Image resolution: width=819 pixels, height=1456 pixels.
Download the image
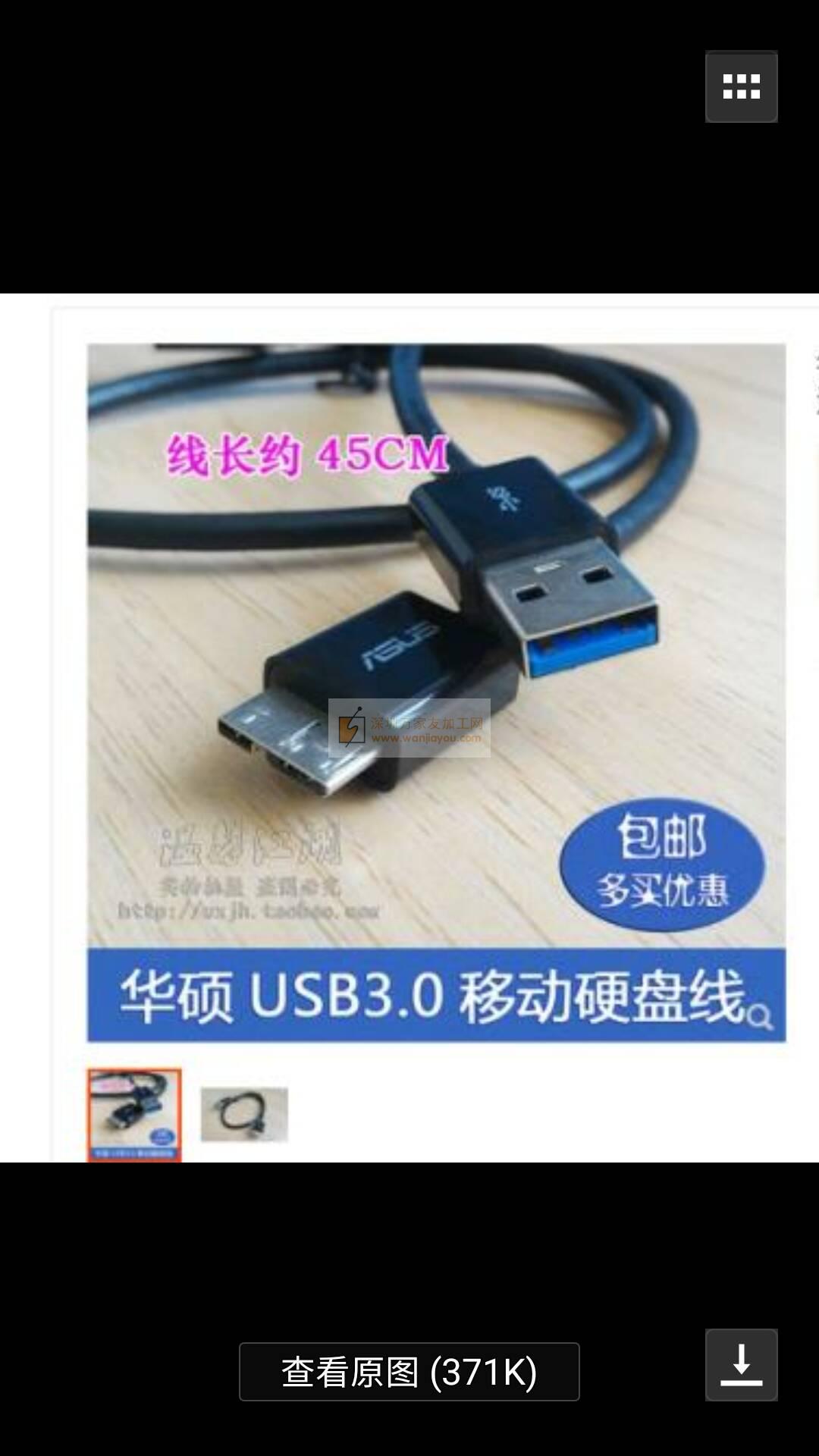pyautogui.click(x=741, y=1365)
